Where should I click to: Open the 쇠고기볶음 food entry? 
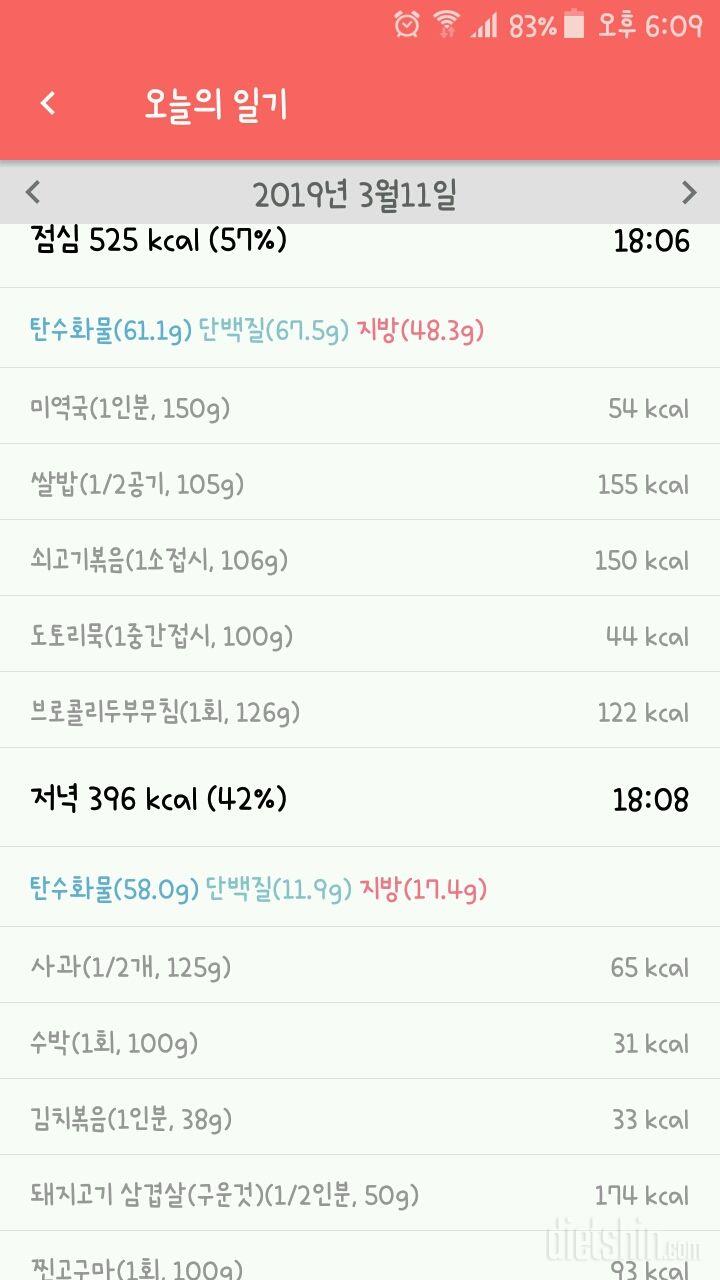(x=360, y=559)
